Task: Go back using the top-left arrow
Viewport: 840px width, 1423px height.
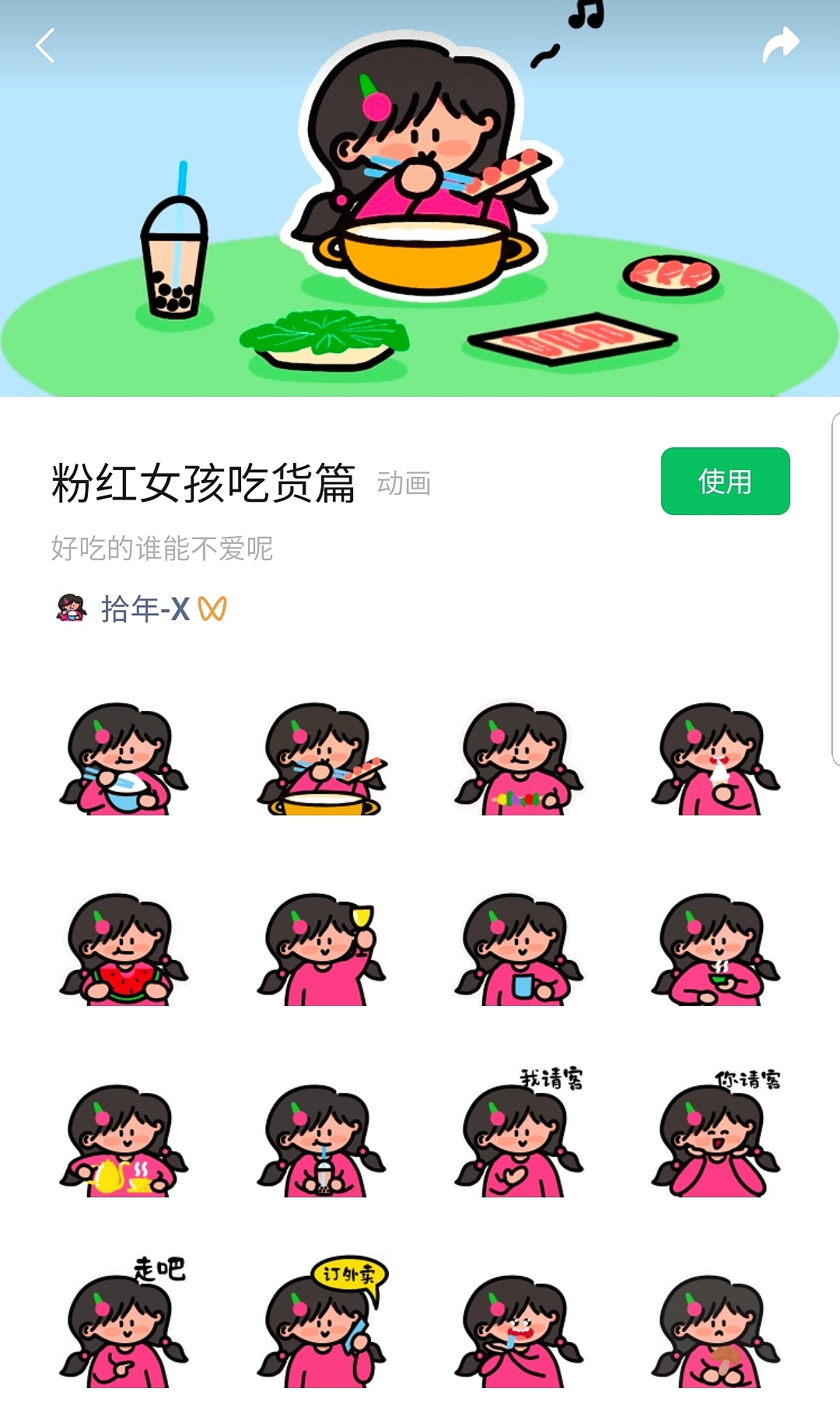Action: coord(46,45)
